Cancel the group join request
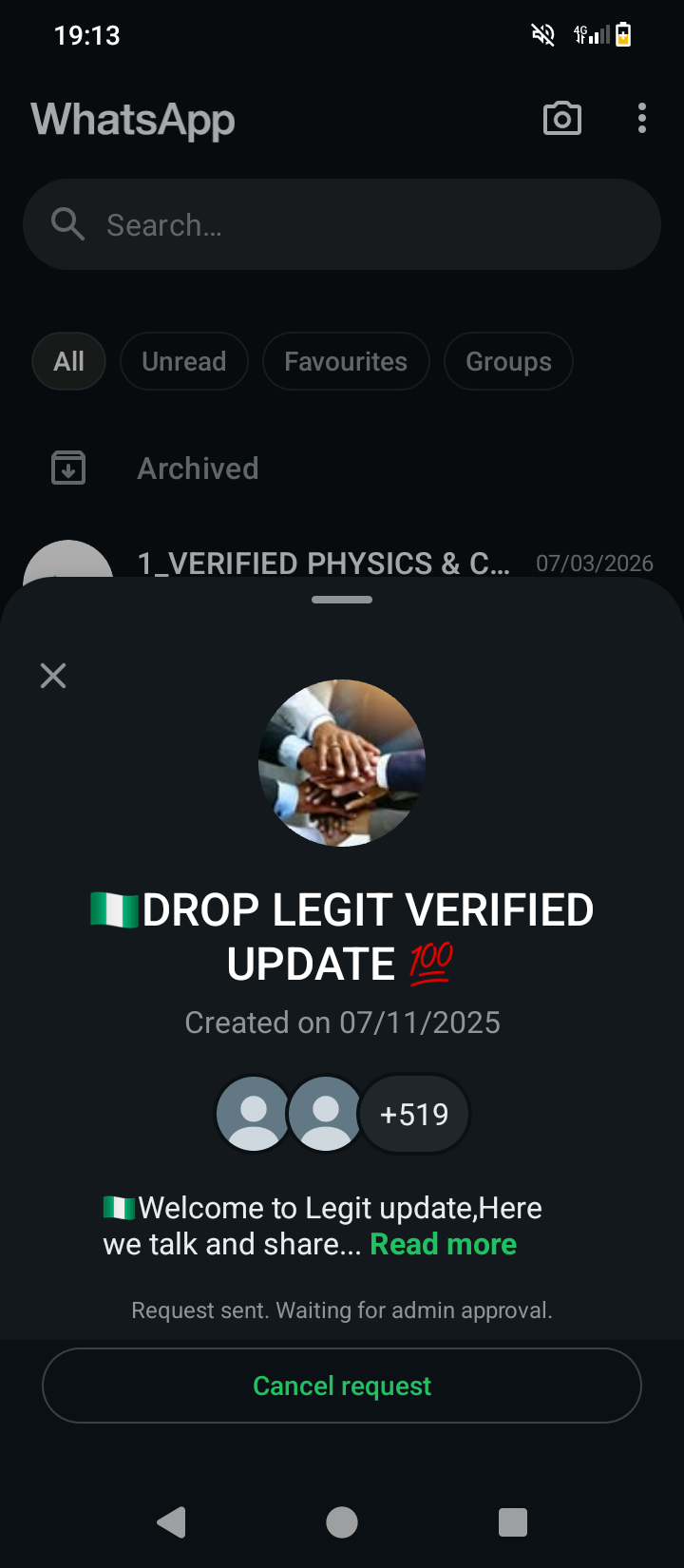This screenshot has height=1568, width=684. pyautogui.click(x=342, y=1386)
